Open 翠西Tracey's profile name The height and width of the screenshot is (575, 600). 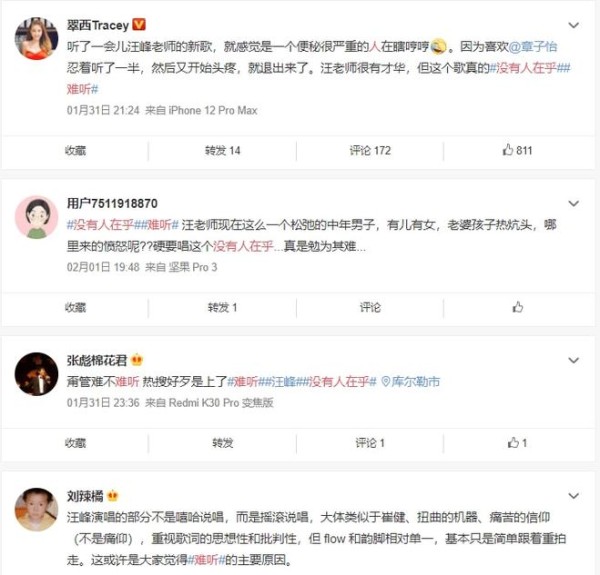click(99, 25)
